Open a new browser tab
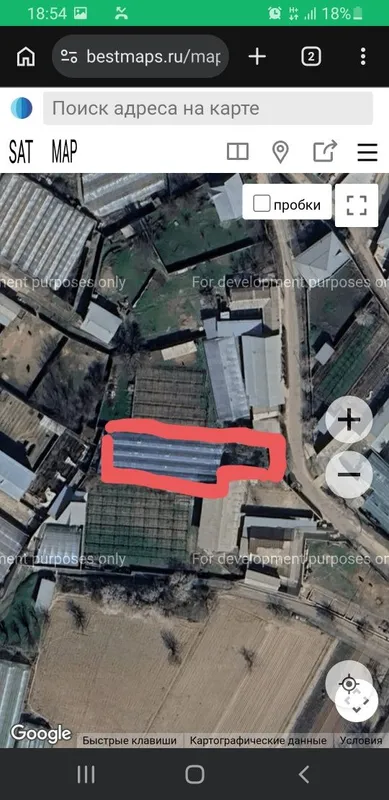This screenshot has height=800, width=389. click(x=257, y=57)
